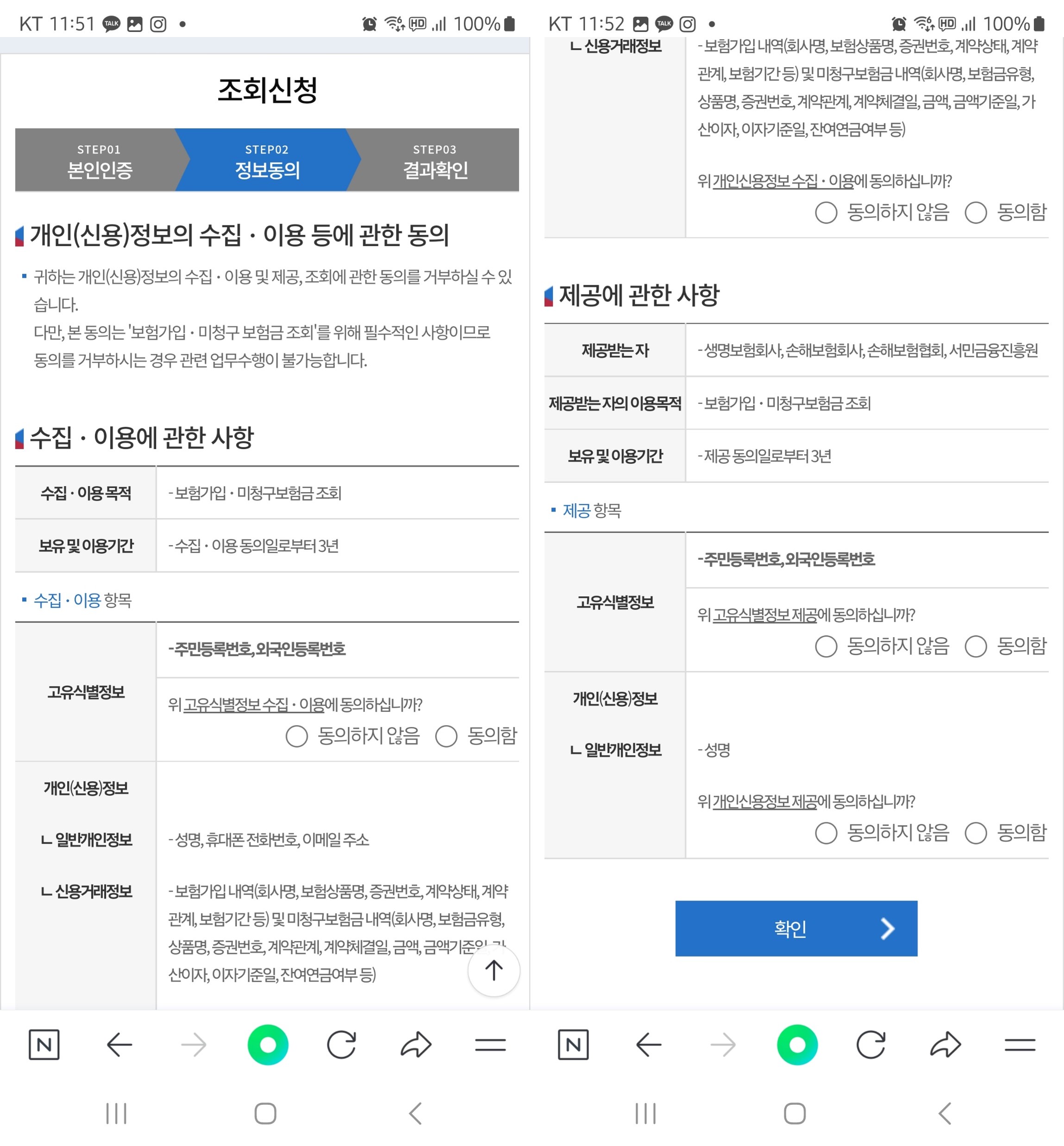Viewport: 1064px width, 1146px height.
Task: Select 동의하지 않음 for 개인신용정보 수집·이용
Action: coord(826,213)
